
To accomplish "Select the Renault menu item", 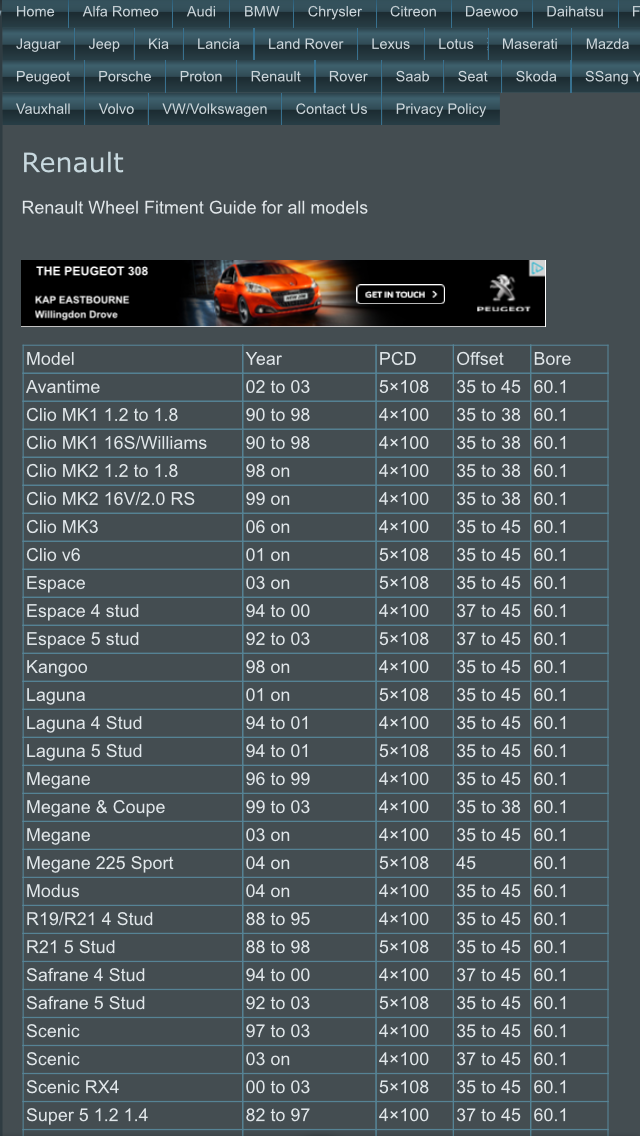I will tap(275, 76).
